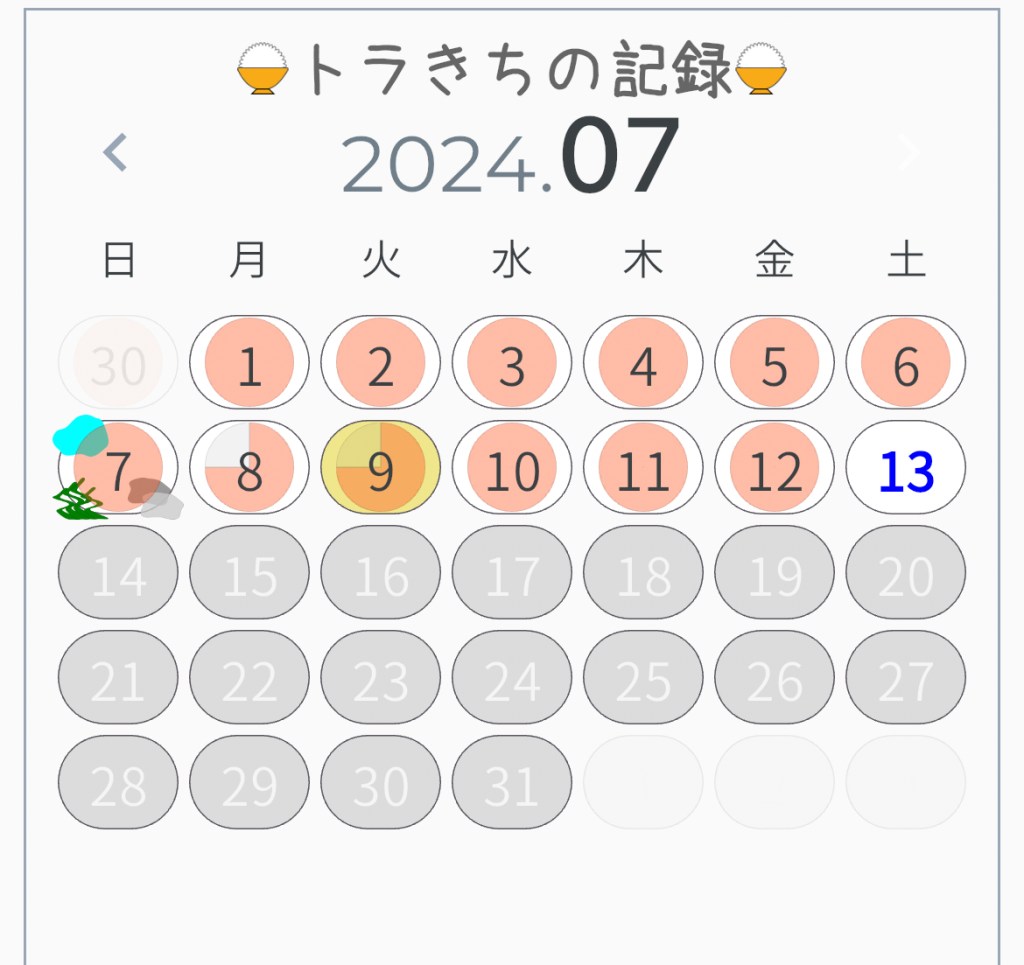Tap the date 3 cell
The height and width of the screenshot is (965, 1024).
tap(512, 363)
